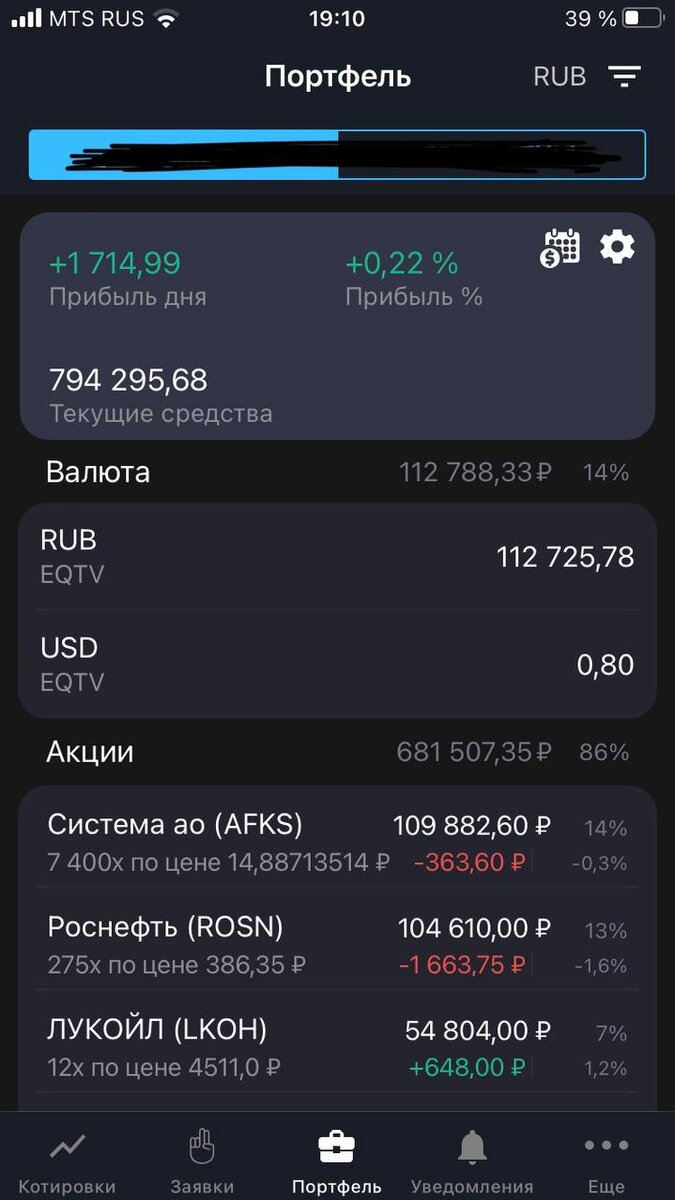Open the USD EQTV currency row
The height and width of the screenshot is (1200, 675).
point(337,664)
